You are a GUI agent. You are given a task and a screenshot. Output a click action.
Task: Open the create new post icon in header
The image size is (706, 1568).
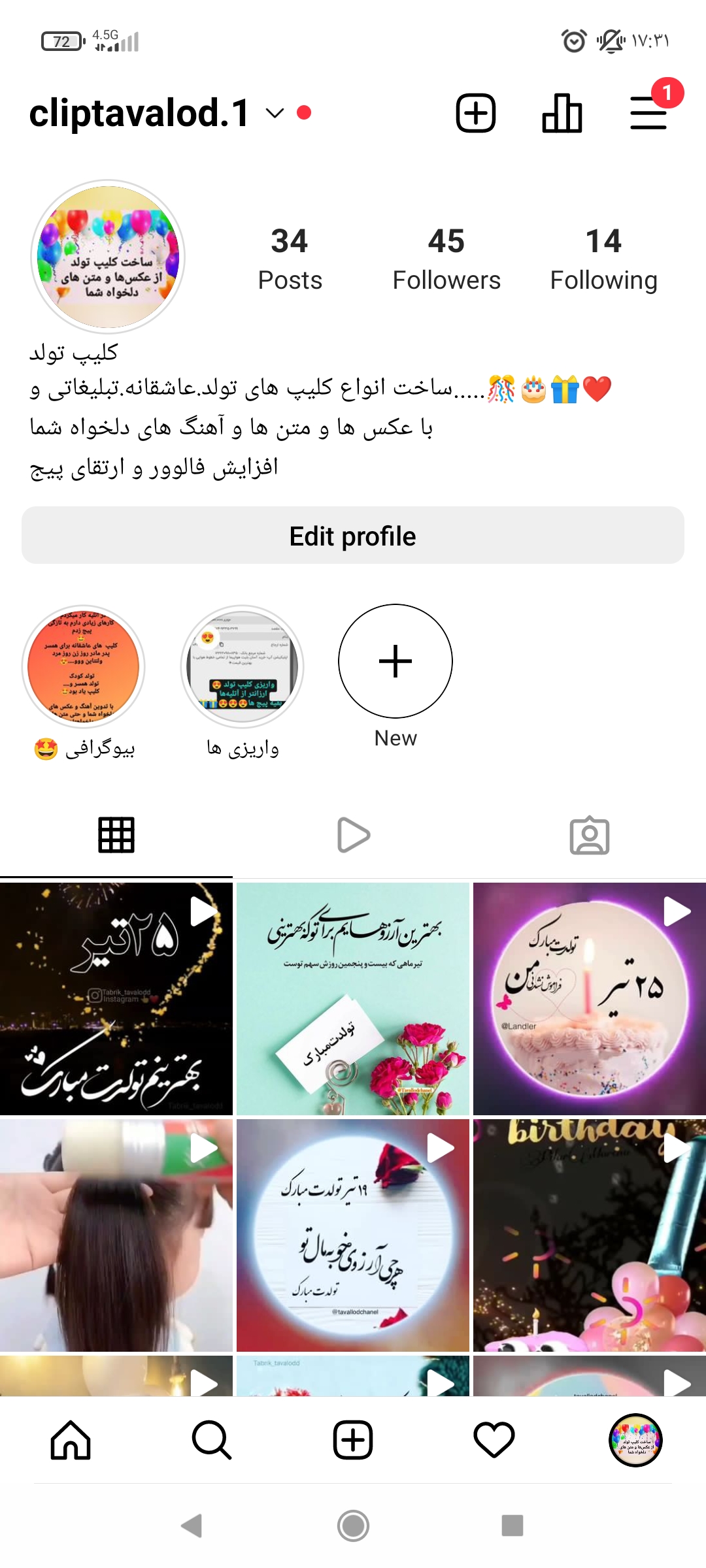click(x=475, y=113)
